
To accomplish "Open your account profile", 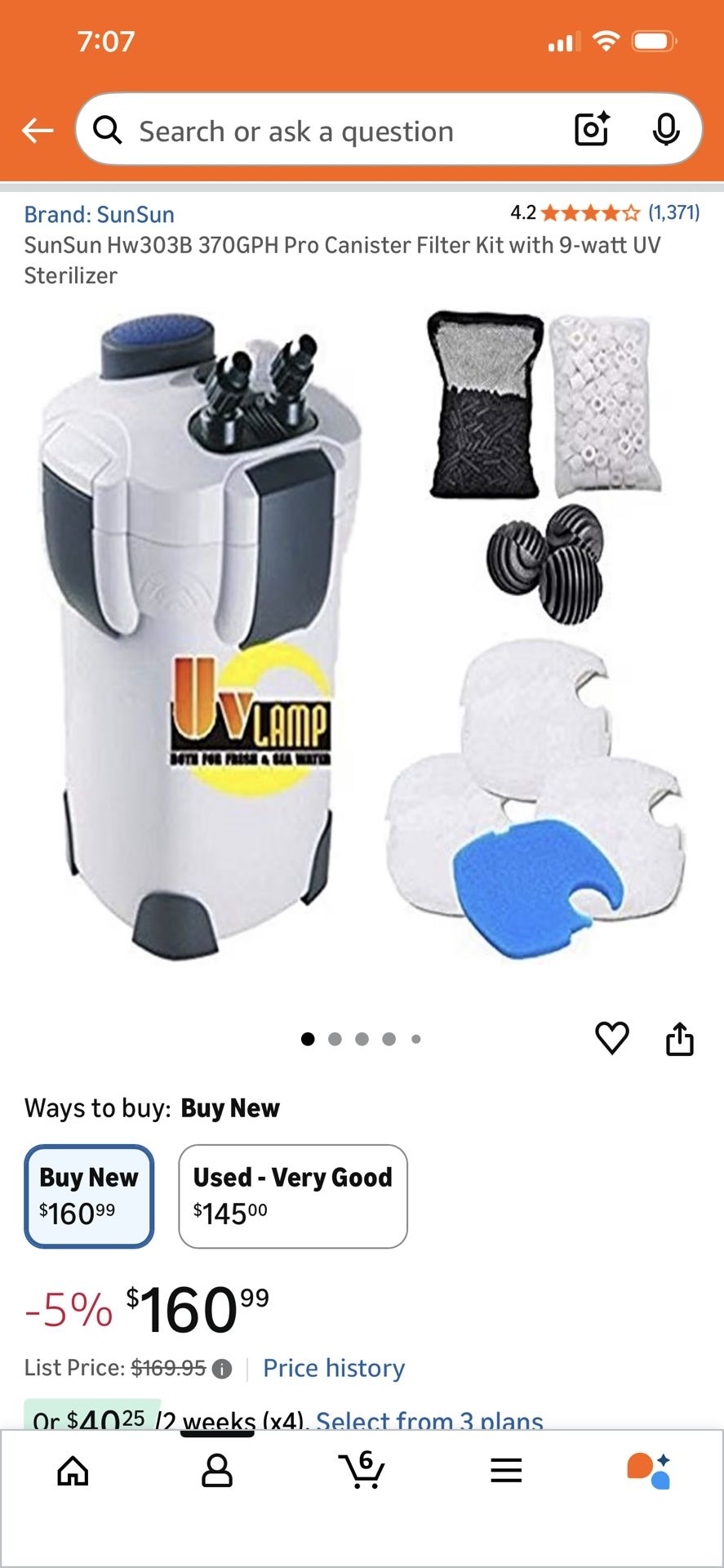I will click(215, 1470).
